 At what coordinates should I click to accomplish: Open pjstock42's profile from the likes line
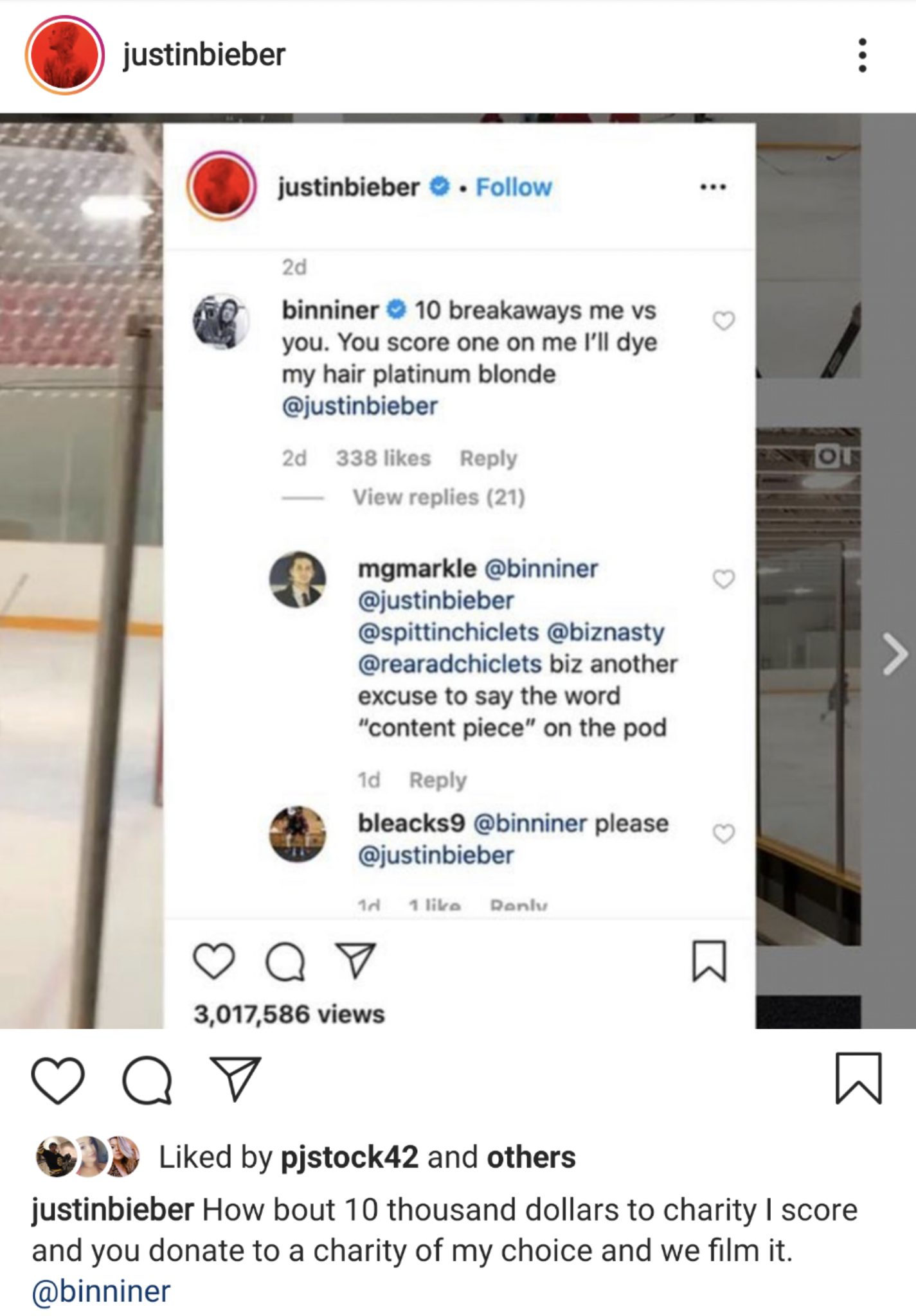(349, 1157)
